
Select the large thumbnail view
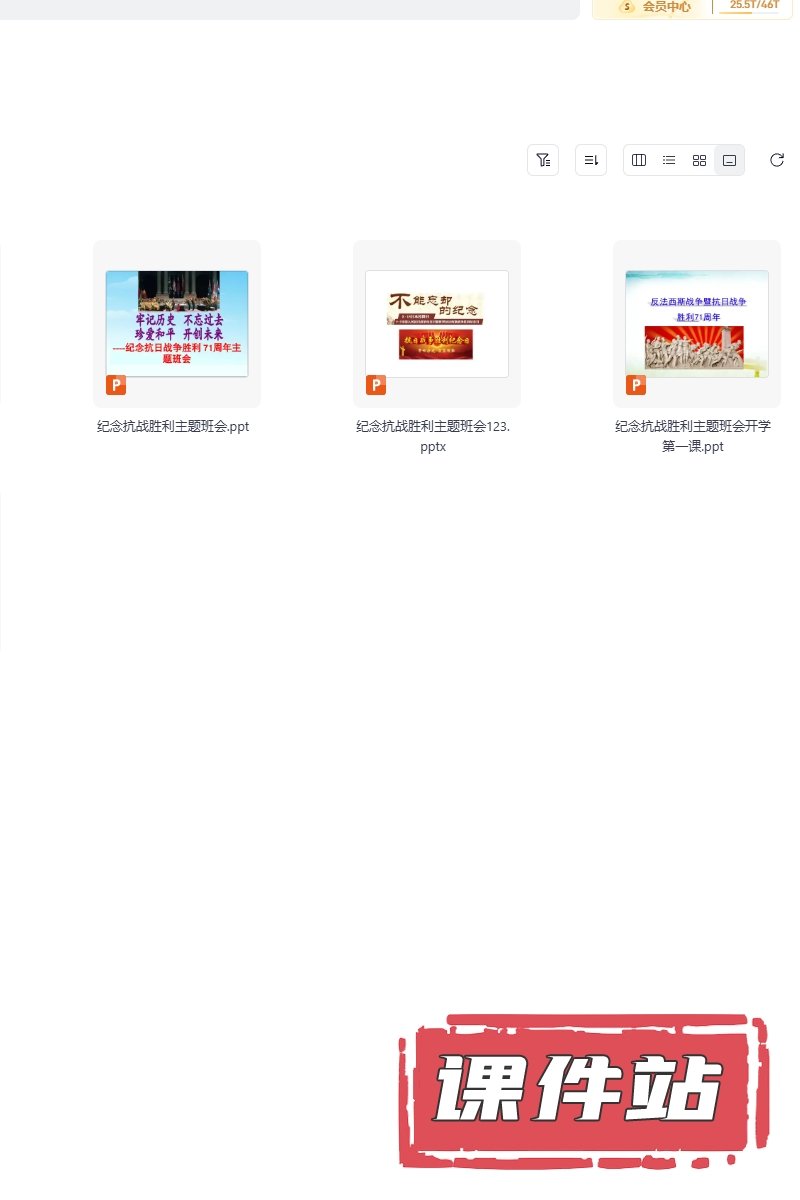coord(730,160)
